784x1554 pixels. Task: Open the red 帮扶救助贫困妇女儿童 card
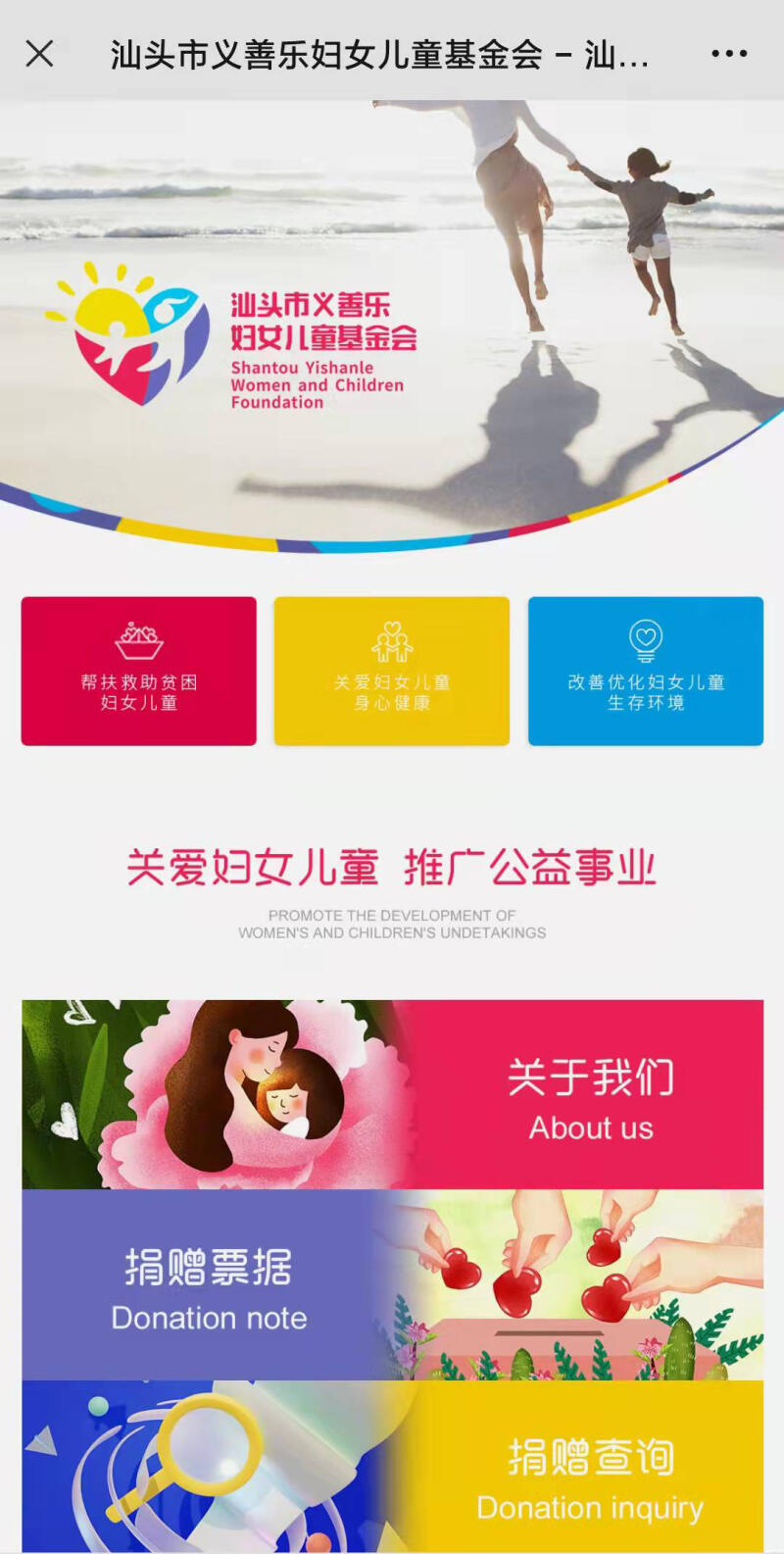pos(139,672)
